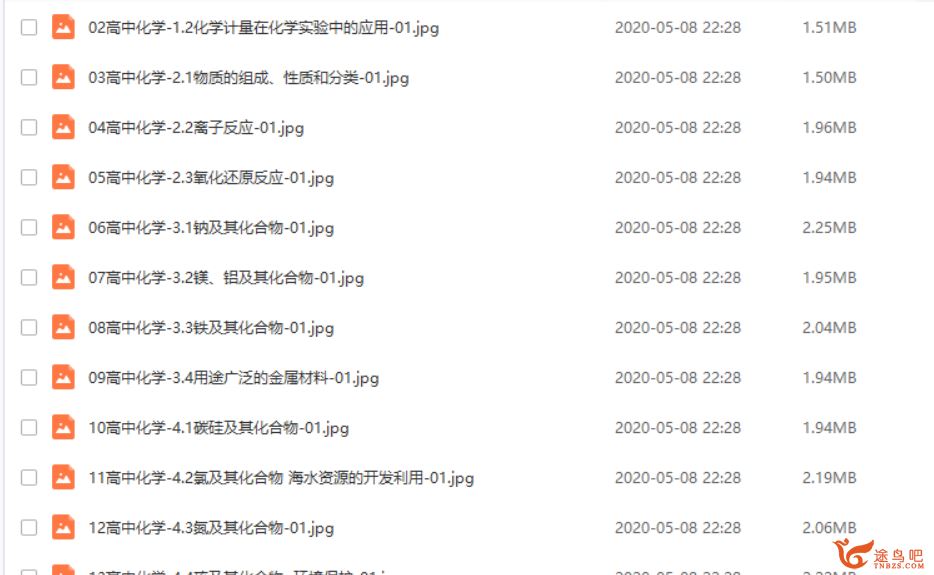Open file 10高中化学-4.1碳硅及其化合物-01.jpg
This screenshot has height=575, width=934.
[218, 428]
